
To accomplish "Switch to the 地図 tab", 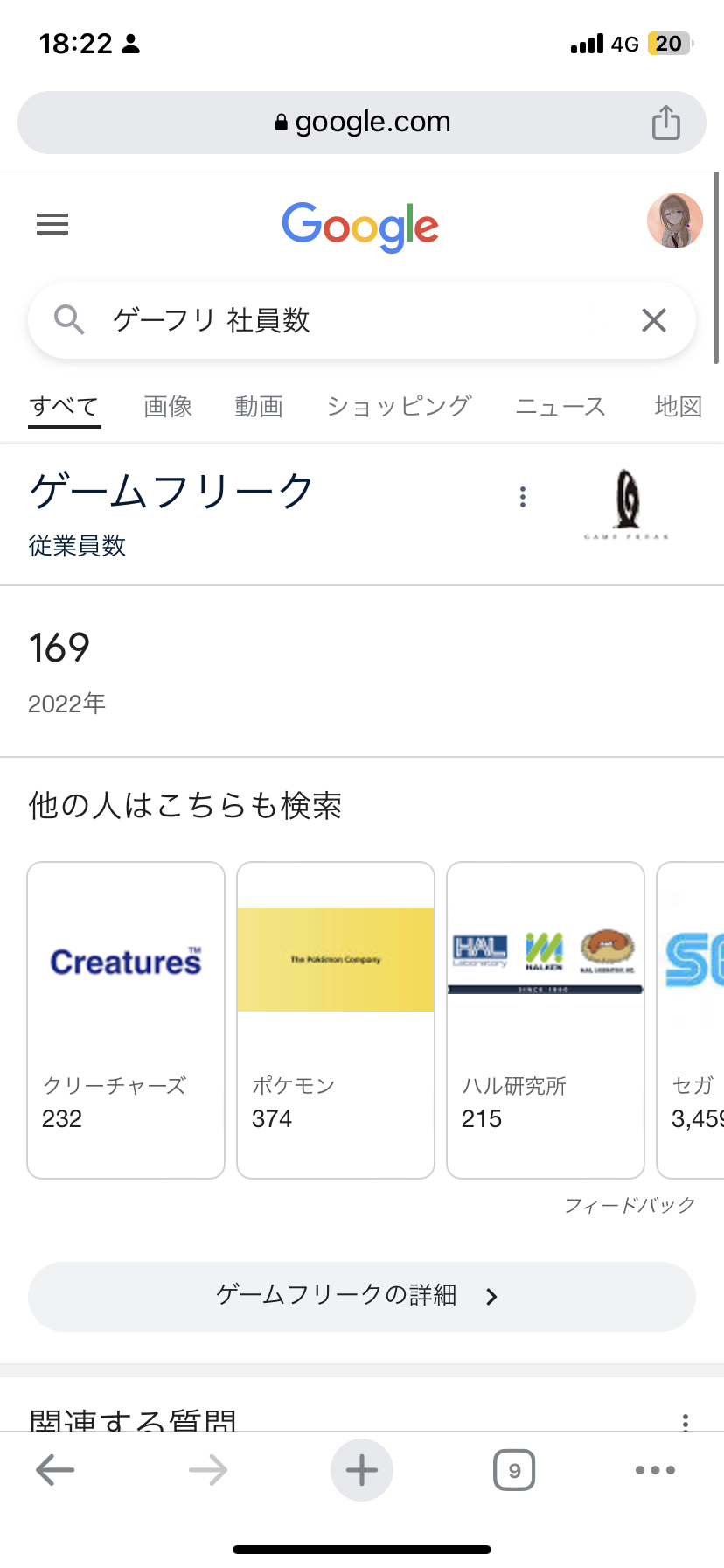I will [x=679, y=407].
